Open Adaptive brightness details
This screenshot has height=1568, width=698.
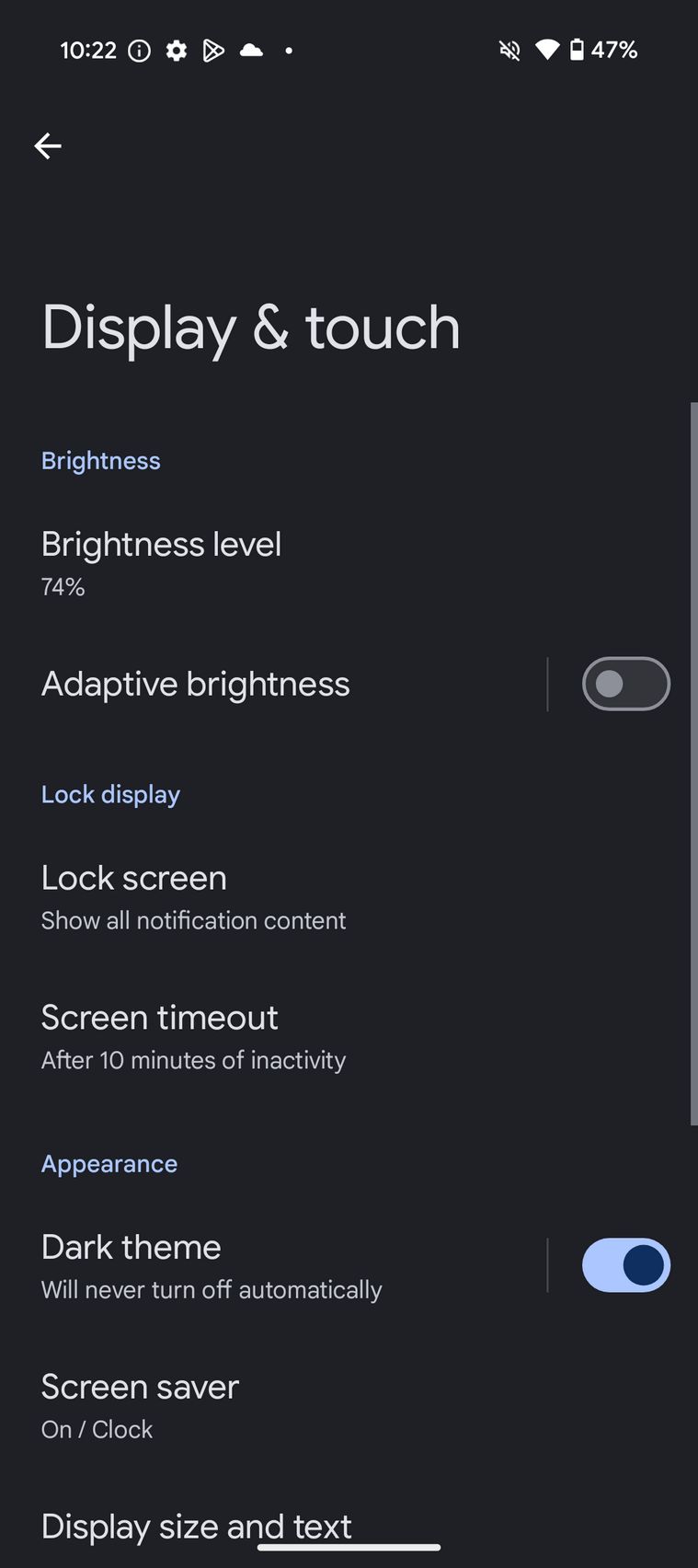(x=273, y=684)
